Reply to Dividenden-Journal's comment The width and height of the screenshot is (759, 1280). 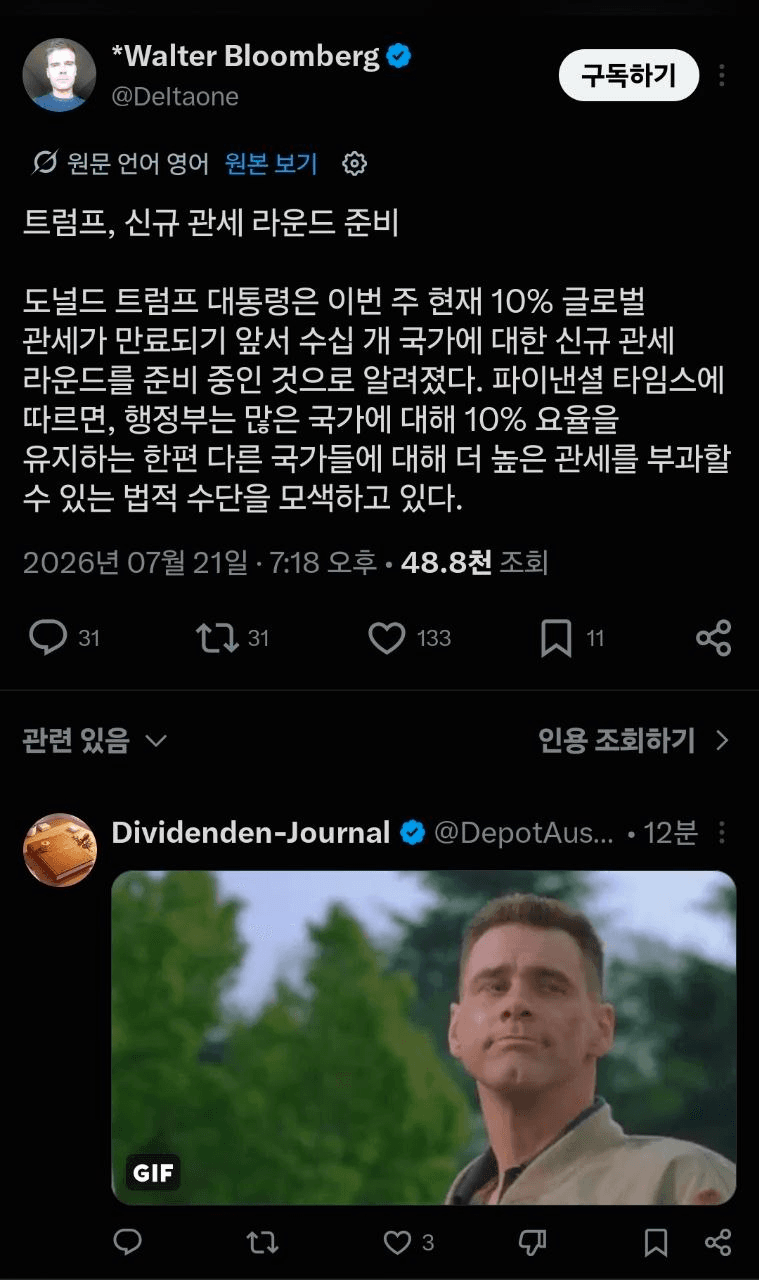(x=127, y=1242)
